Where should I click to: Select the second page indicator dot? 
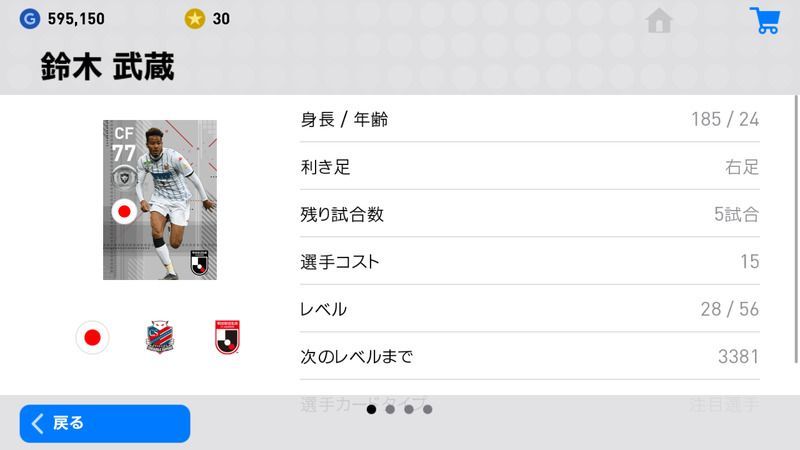coord(390,409)
